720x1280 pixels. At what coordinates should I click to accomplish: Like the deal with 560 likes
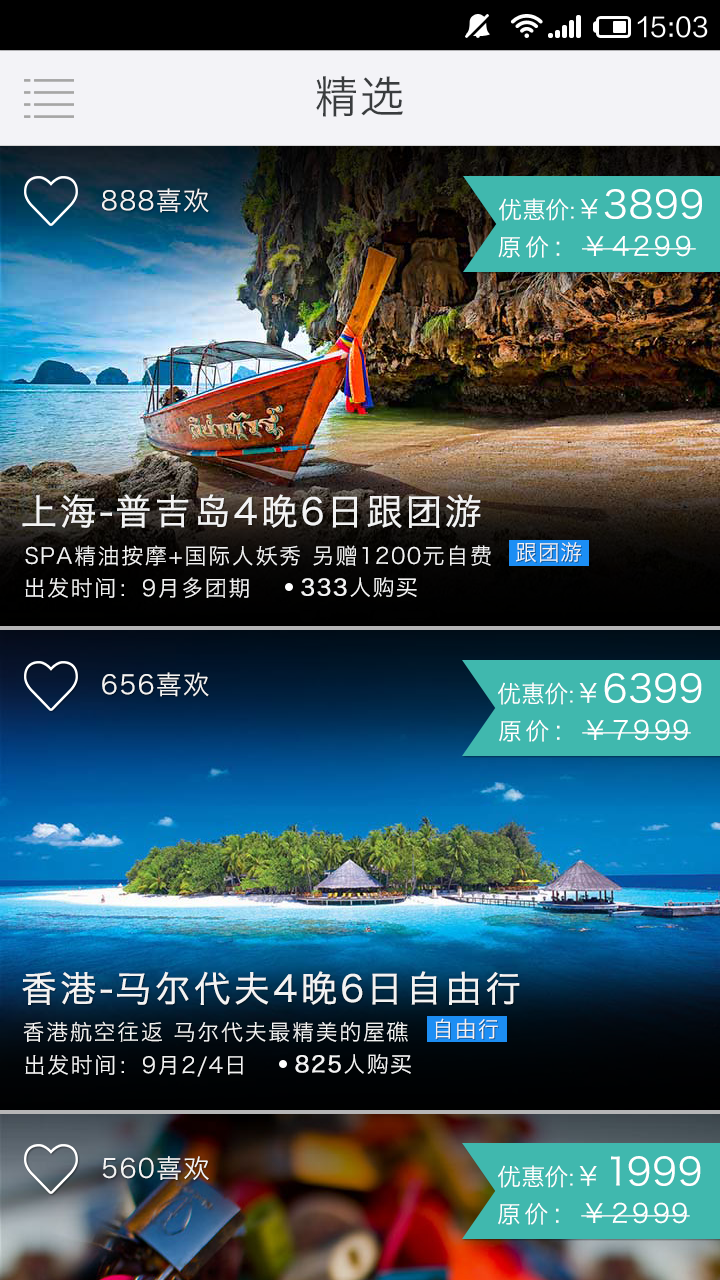[x=51, y=1168]
